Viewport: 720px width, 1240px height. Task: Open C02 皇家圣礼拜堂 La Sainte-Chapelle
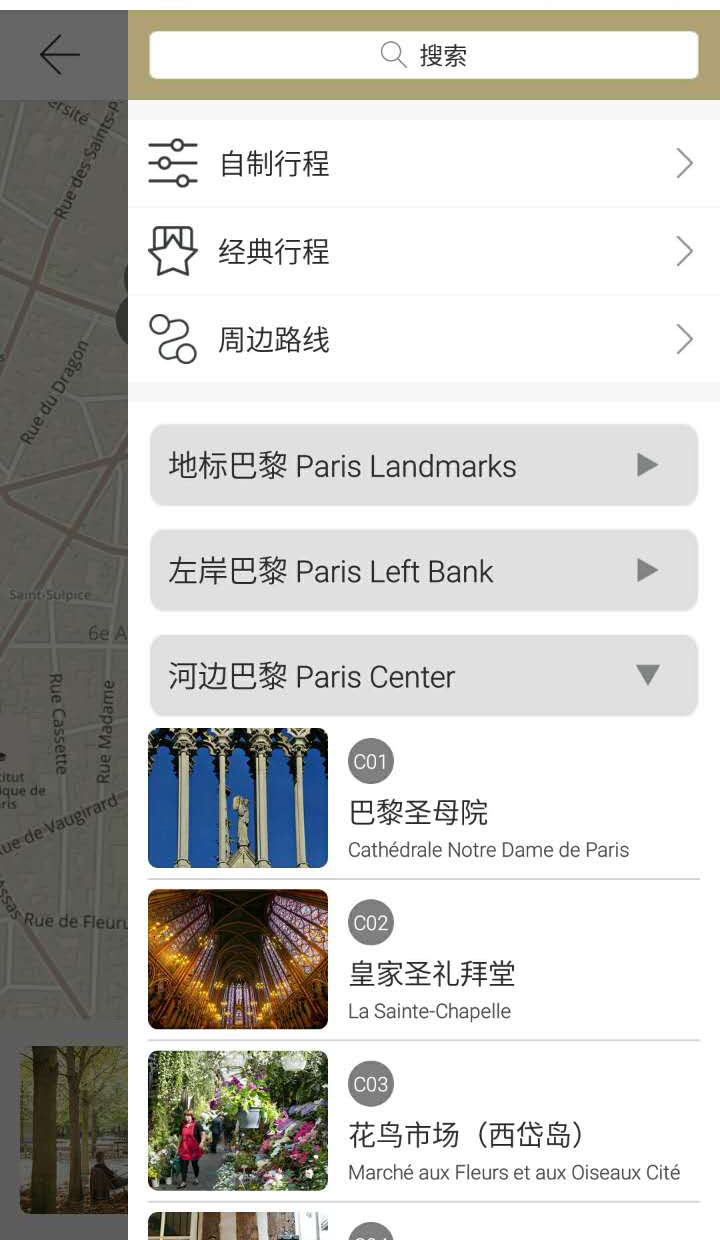click(x=424, y=960)
